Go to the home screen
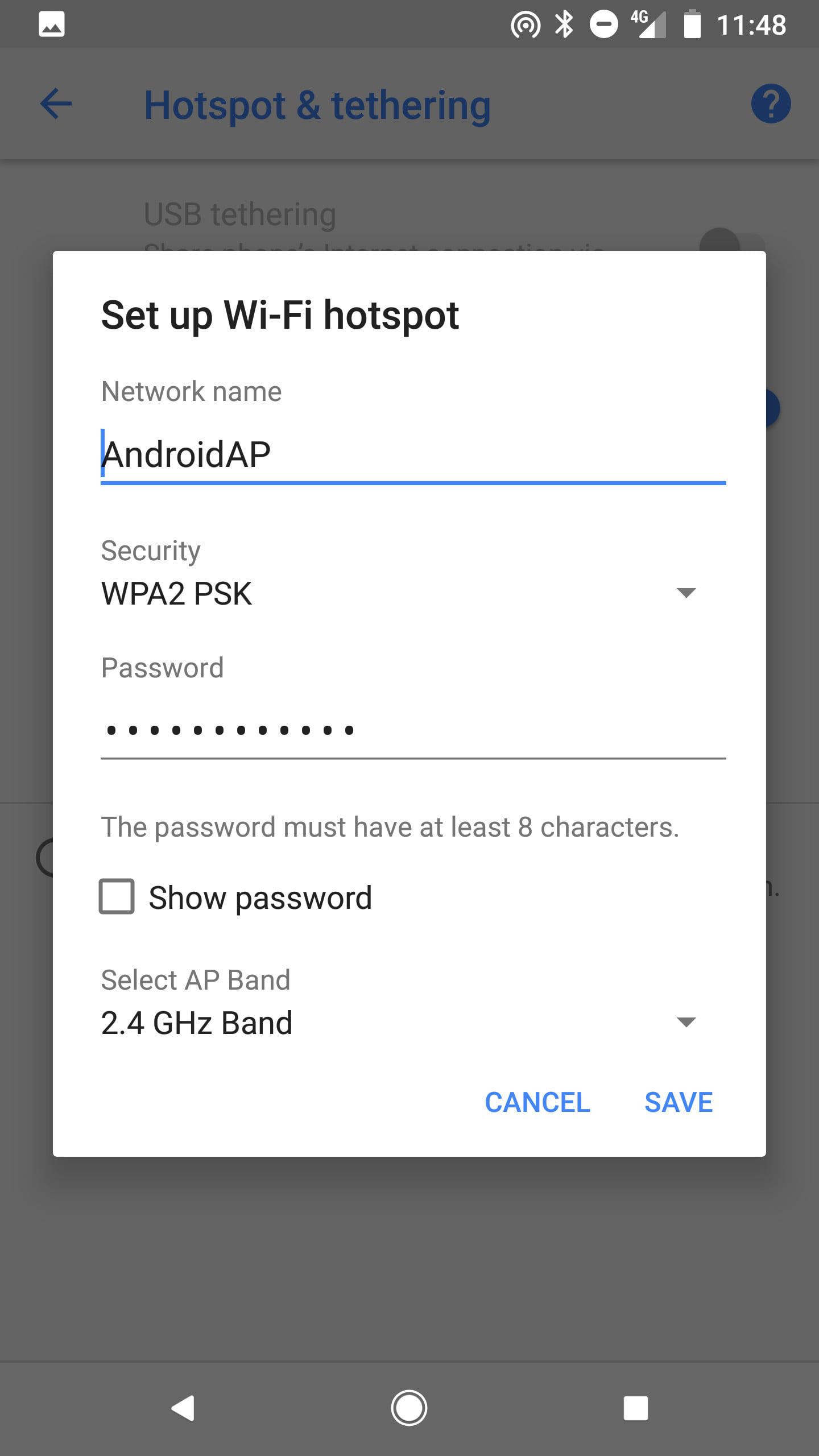 (x=409, y=1408)
